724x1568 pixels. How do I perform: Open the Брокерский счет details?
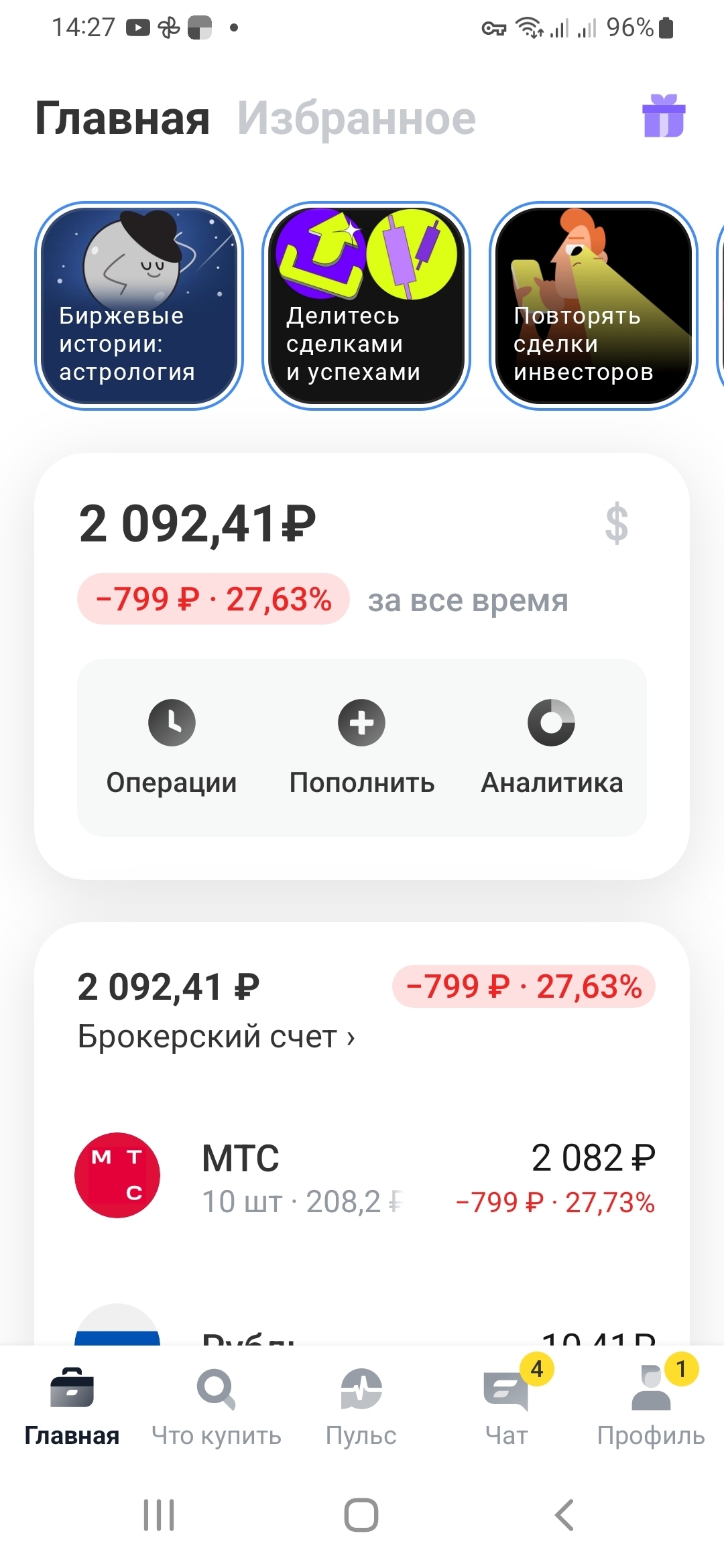216,1037
